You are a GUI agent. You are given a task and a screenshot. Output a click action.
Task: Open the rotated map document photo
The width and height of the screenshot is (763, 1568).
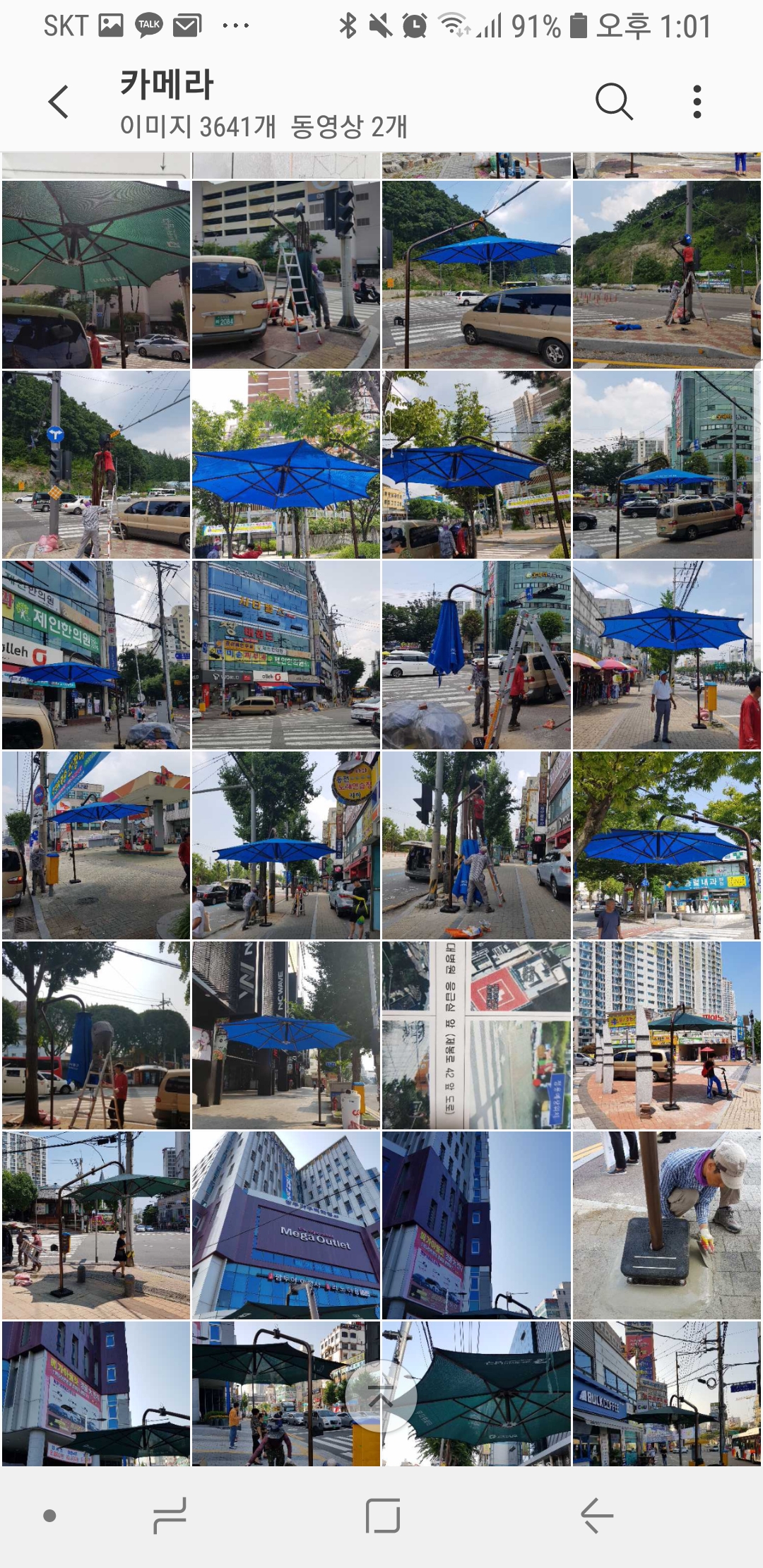click(x=476, y=1035)
